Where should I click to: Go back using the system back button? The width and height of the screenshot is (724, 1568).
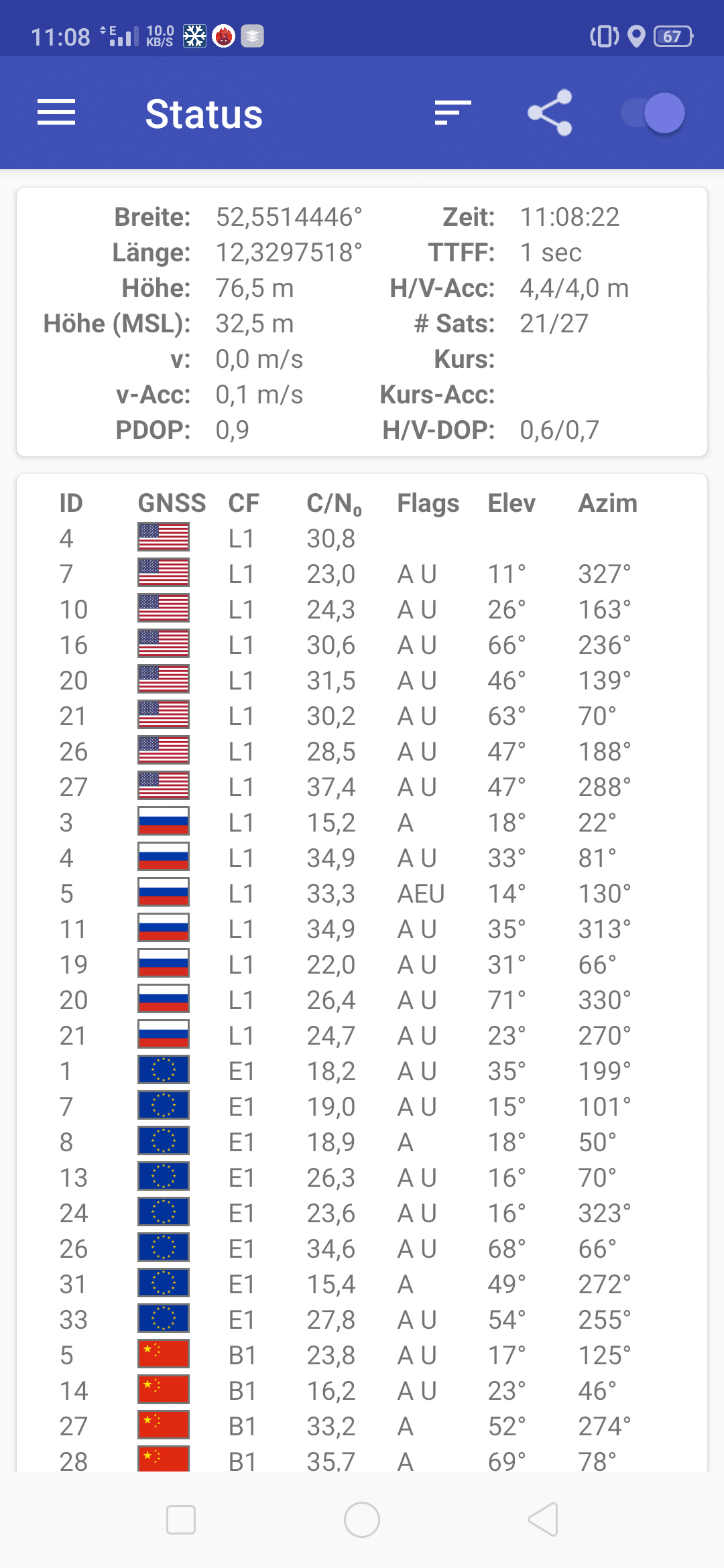[543, 1519]
